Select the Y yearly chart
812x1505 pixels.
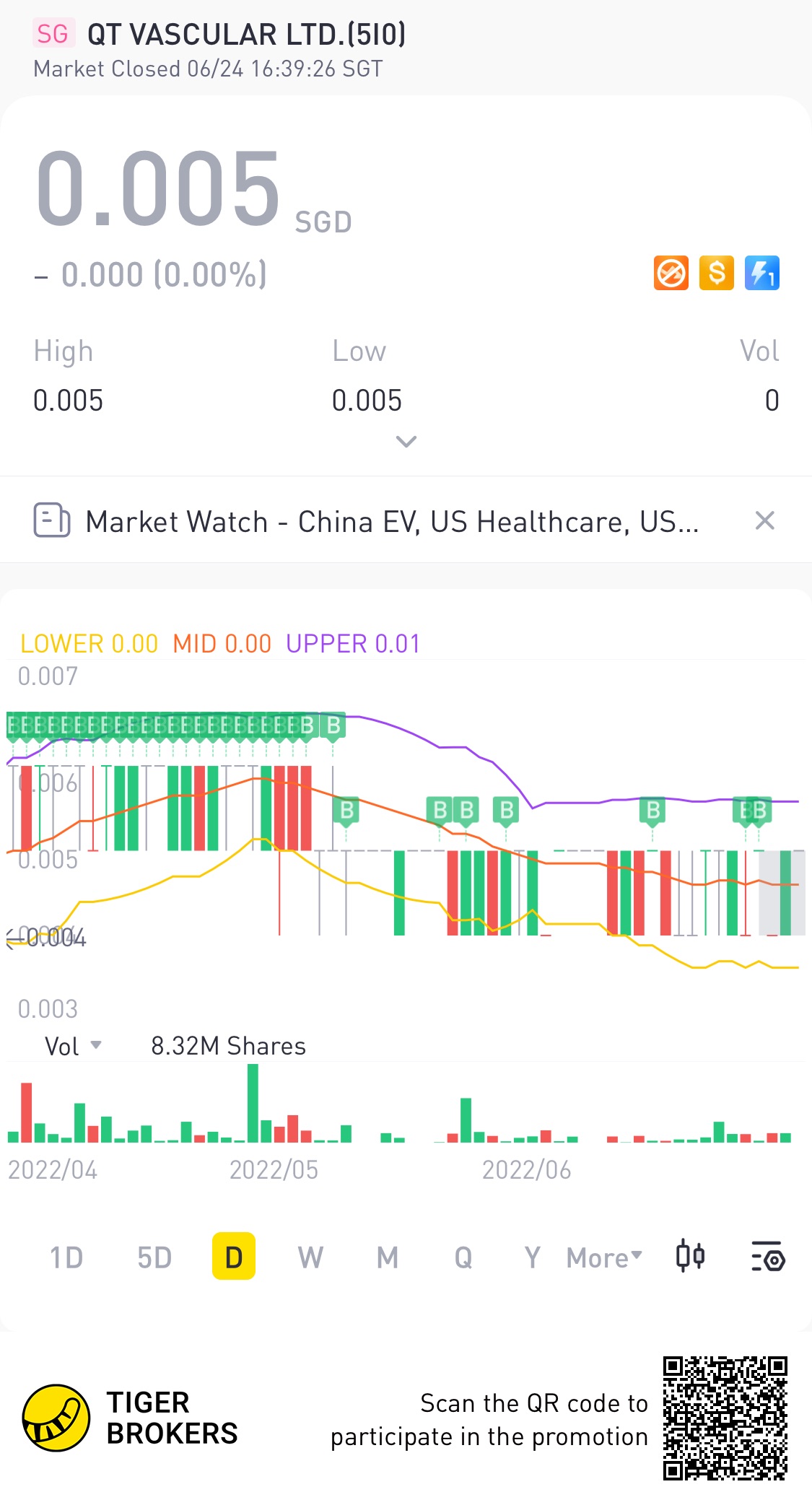tap(533, 1257)
